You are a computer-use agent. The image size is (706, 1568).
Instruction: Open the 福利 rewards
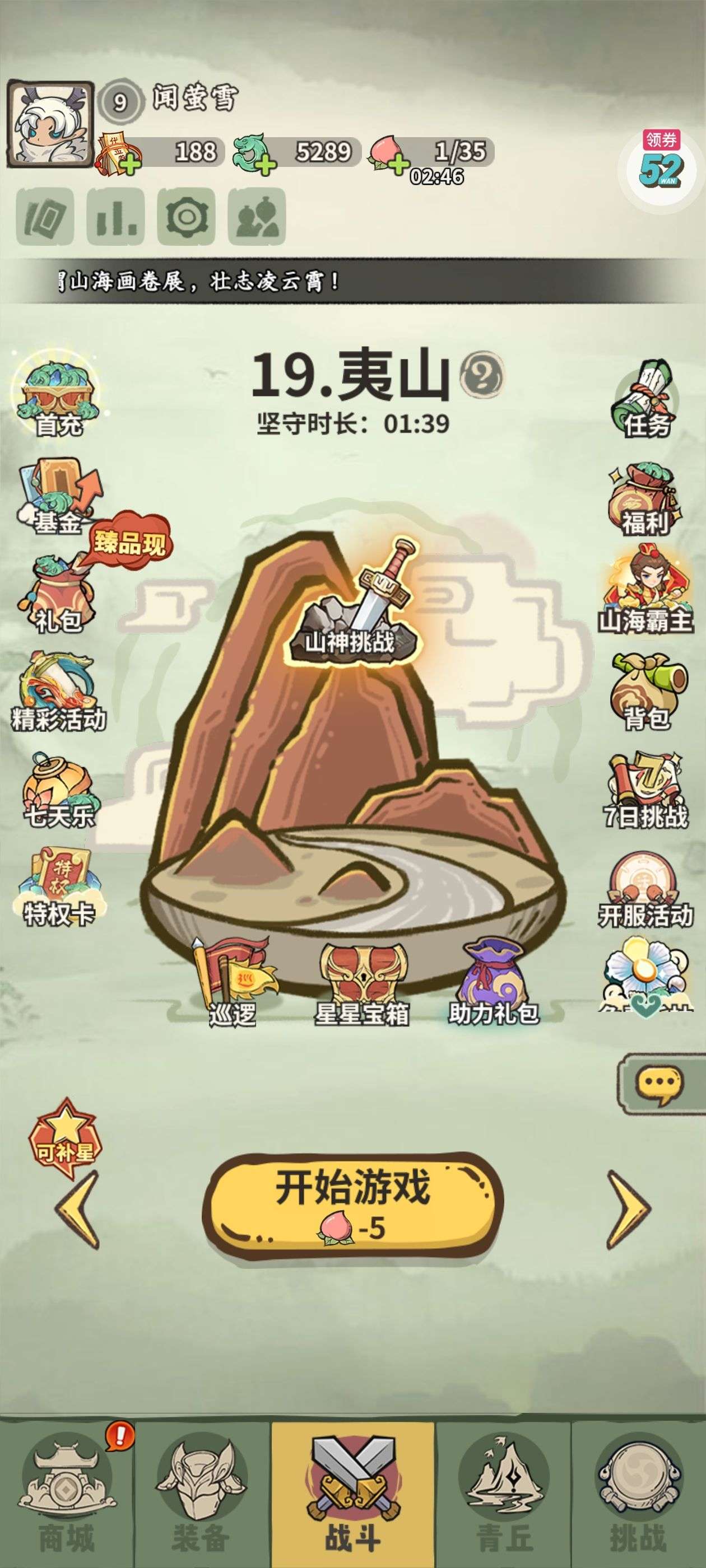click(645, 499)
